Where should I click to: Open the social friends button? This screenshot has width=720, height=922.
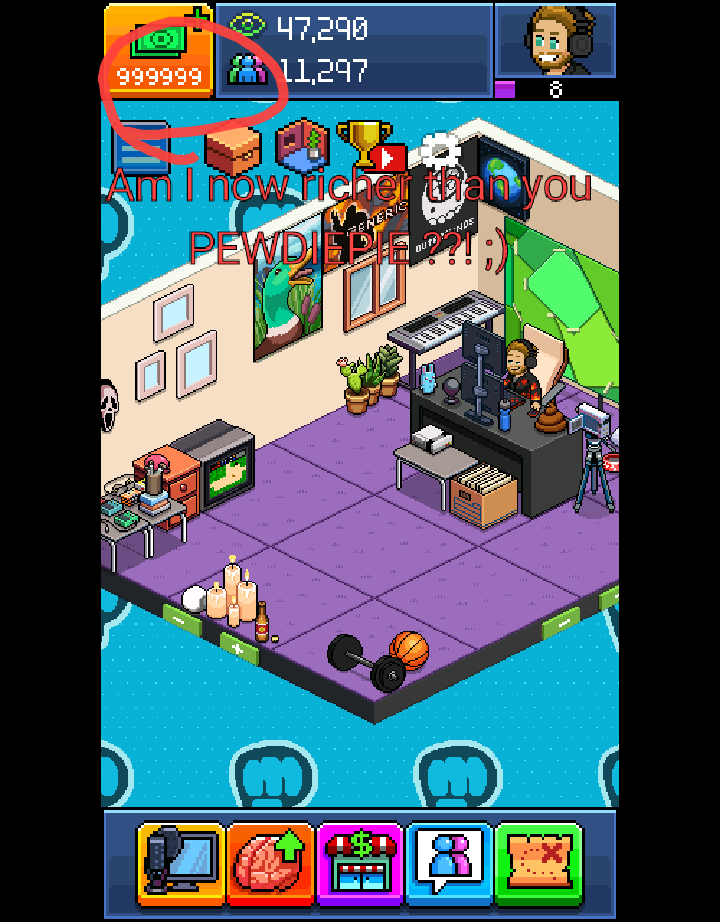click(449, 863)
